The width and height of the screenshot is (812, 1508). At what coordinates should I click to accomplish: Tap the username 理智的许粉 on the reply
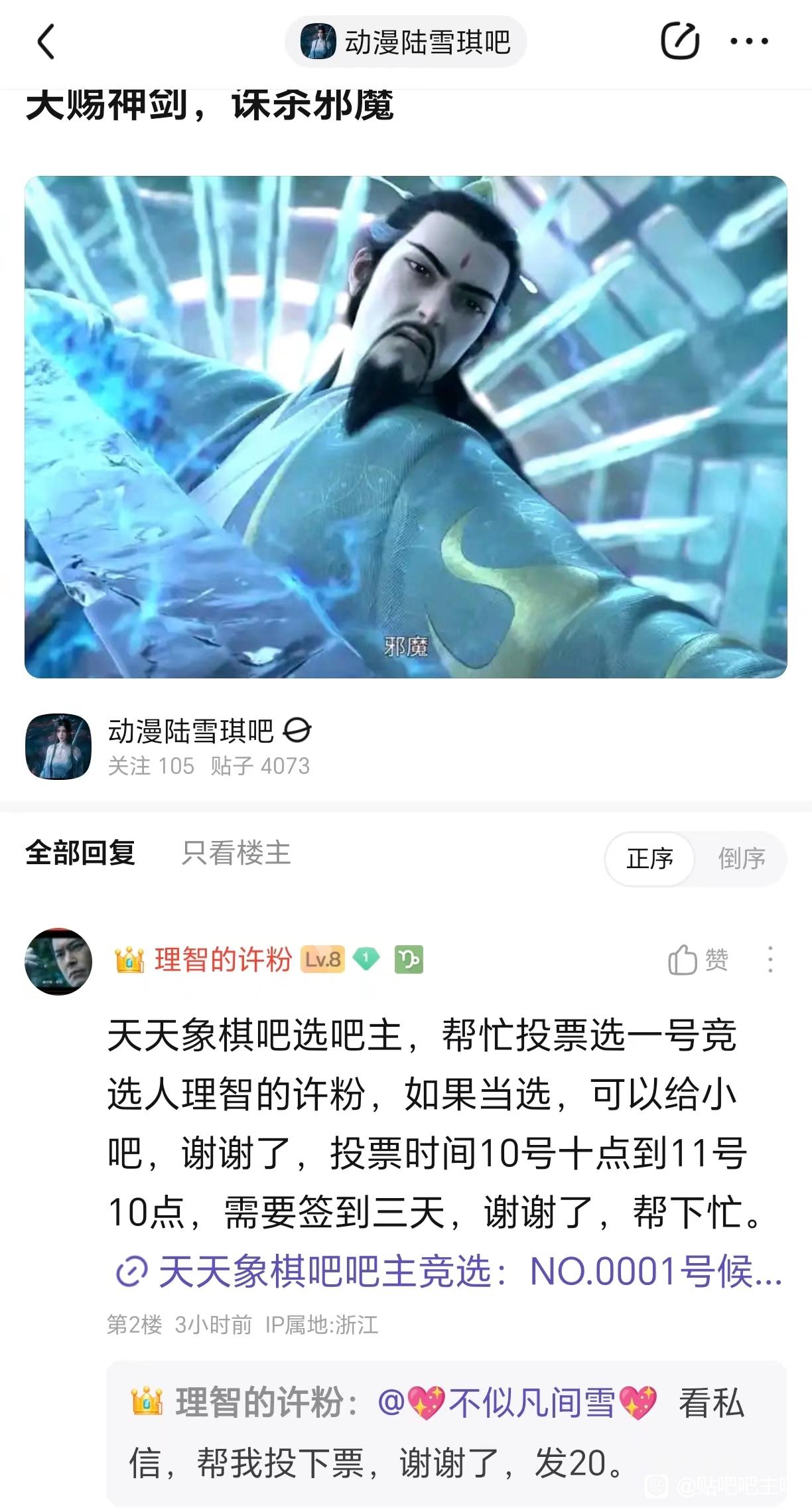click(x=224, y=960)
